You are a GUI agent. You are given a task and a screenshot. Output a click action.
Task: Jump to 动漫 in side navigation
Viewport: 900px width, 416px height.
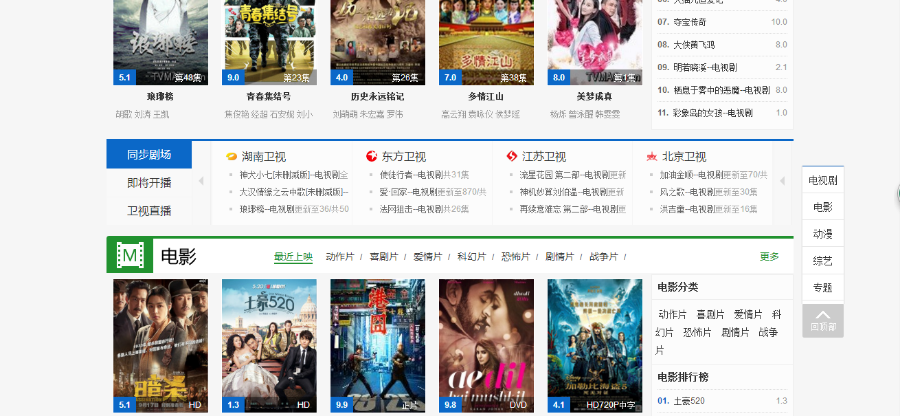[823, 233]
